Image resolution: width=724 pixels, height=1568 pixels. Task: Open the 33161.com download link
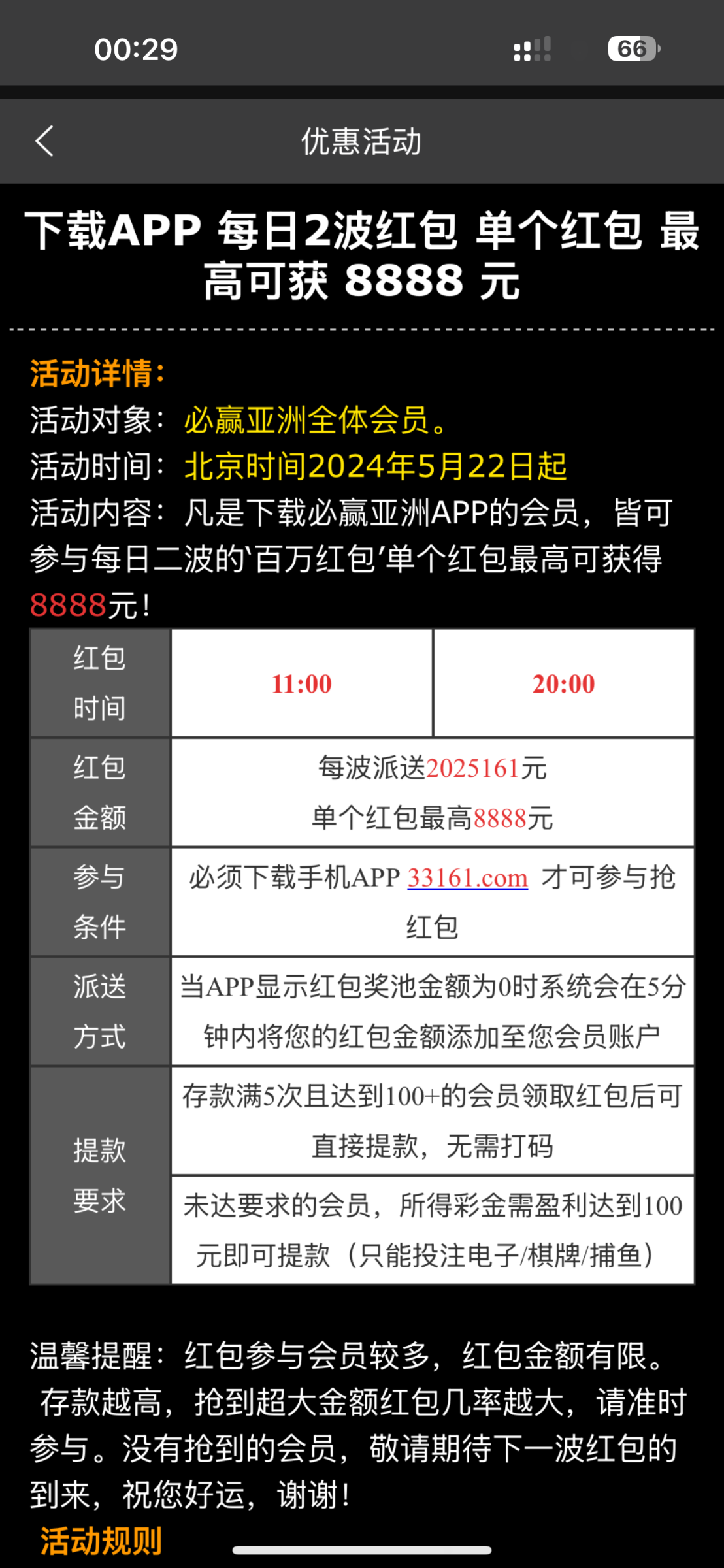[467, 878]
